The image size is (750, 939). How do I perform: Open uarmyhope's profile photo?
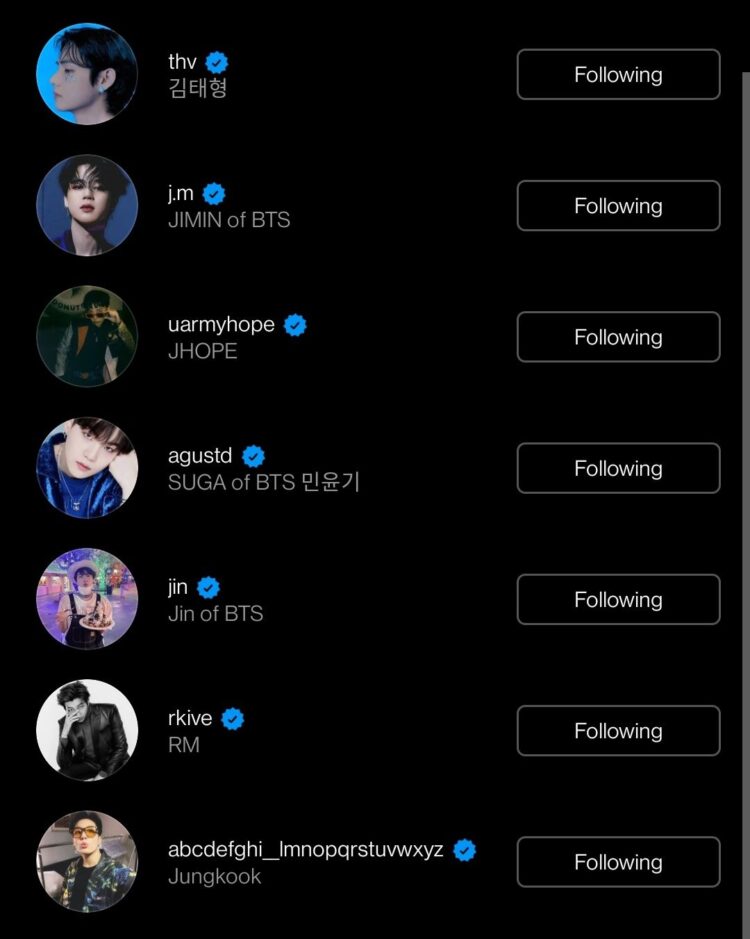pos(86,337)
